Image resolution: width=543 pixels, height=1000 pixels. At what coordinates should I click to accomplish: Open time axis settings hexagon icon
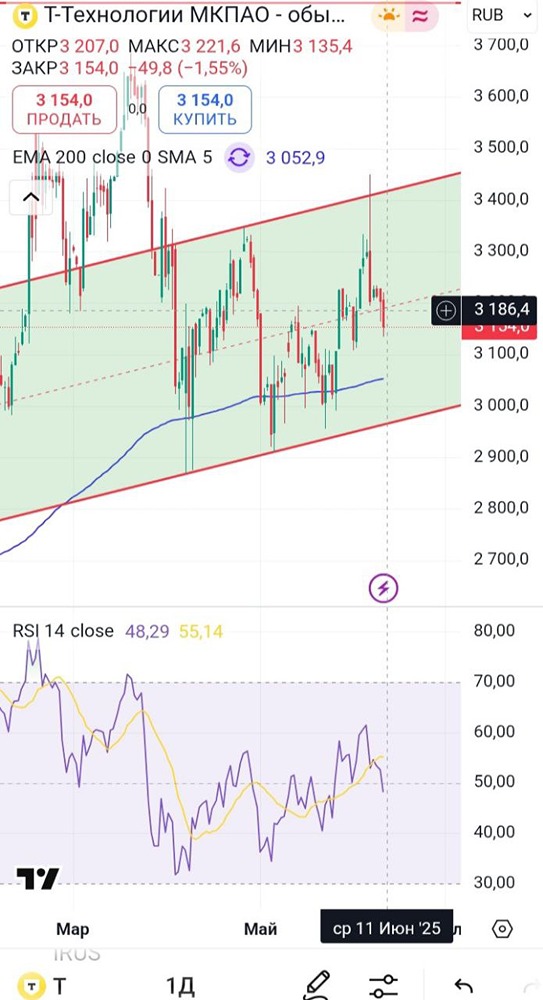tap(502, 928)
